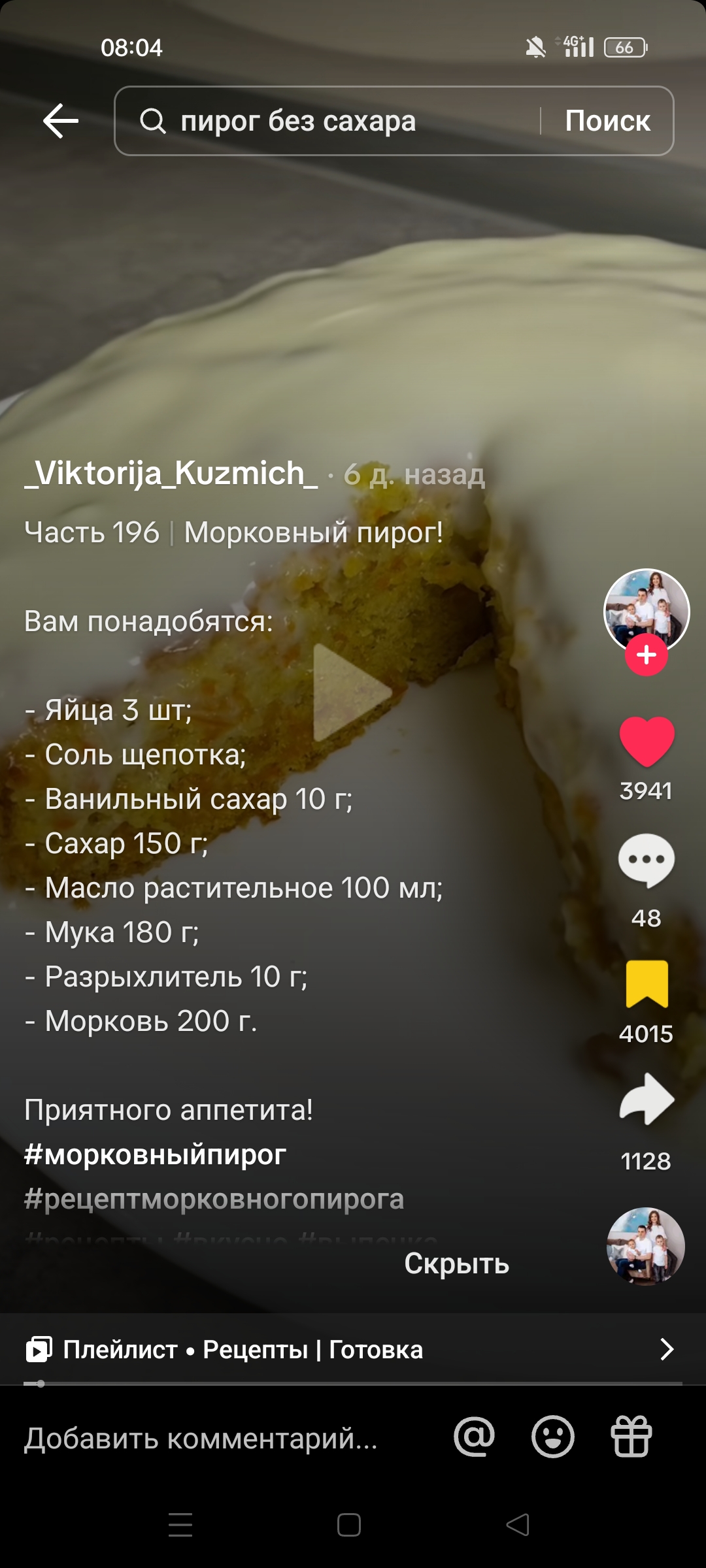Tap the system home button
This screenshot has height=1568, width=706.
pyautogui.click(x=349, y=1526)
